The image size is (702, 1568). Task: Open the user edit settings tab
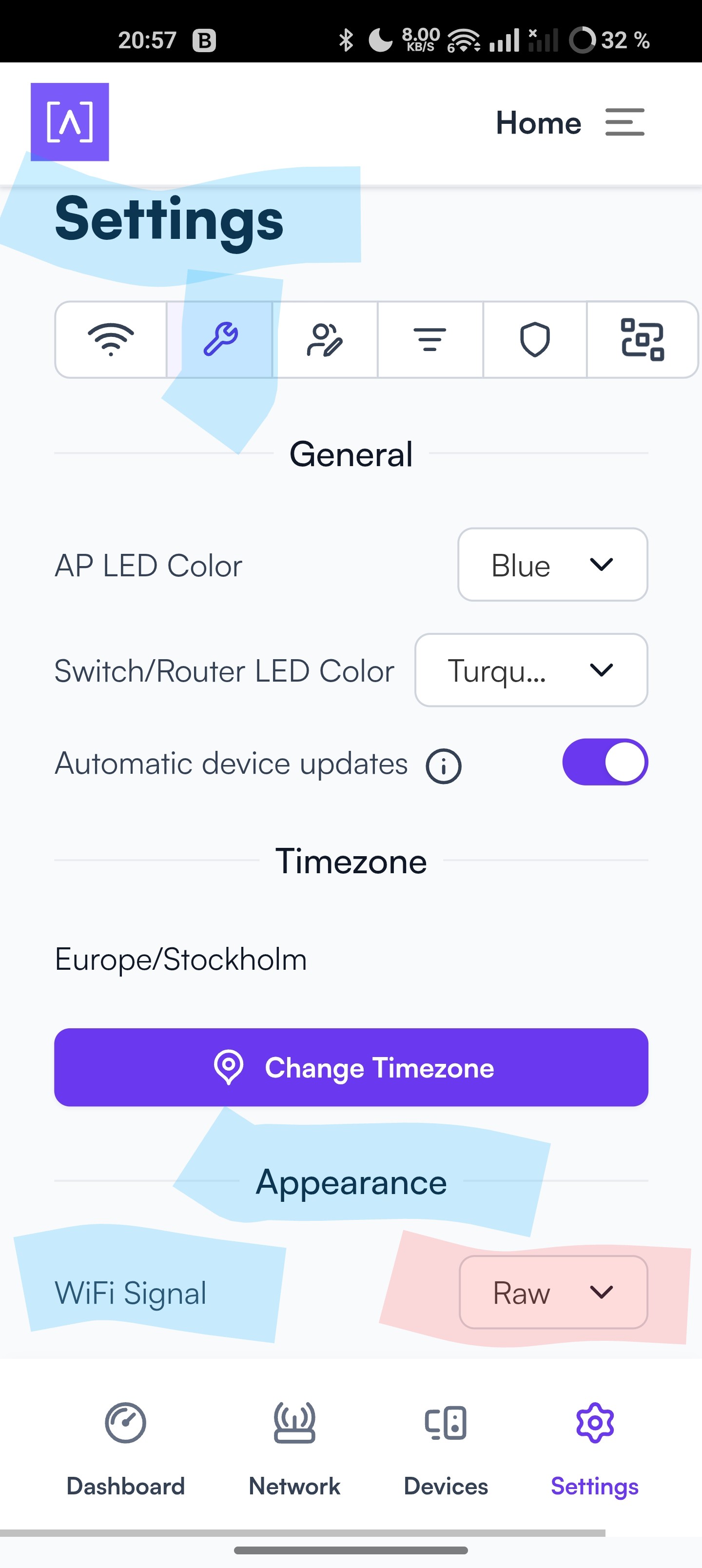[325, 340]
